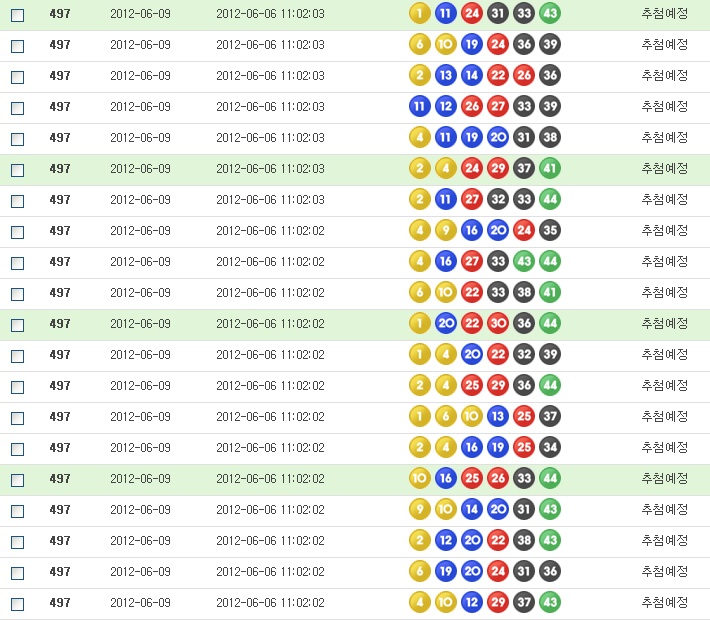Tick the checkbox for 2 13 14 22 26 36
The height and width of the screenshot is (620, 710).
coord(17,77)
